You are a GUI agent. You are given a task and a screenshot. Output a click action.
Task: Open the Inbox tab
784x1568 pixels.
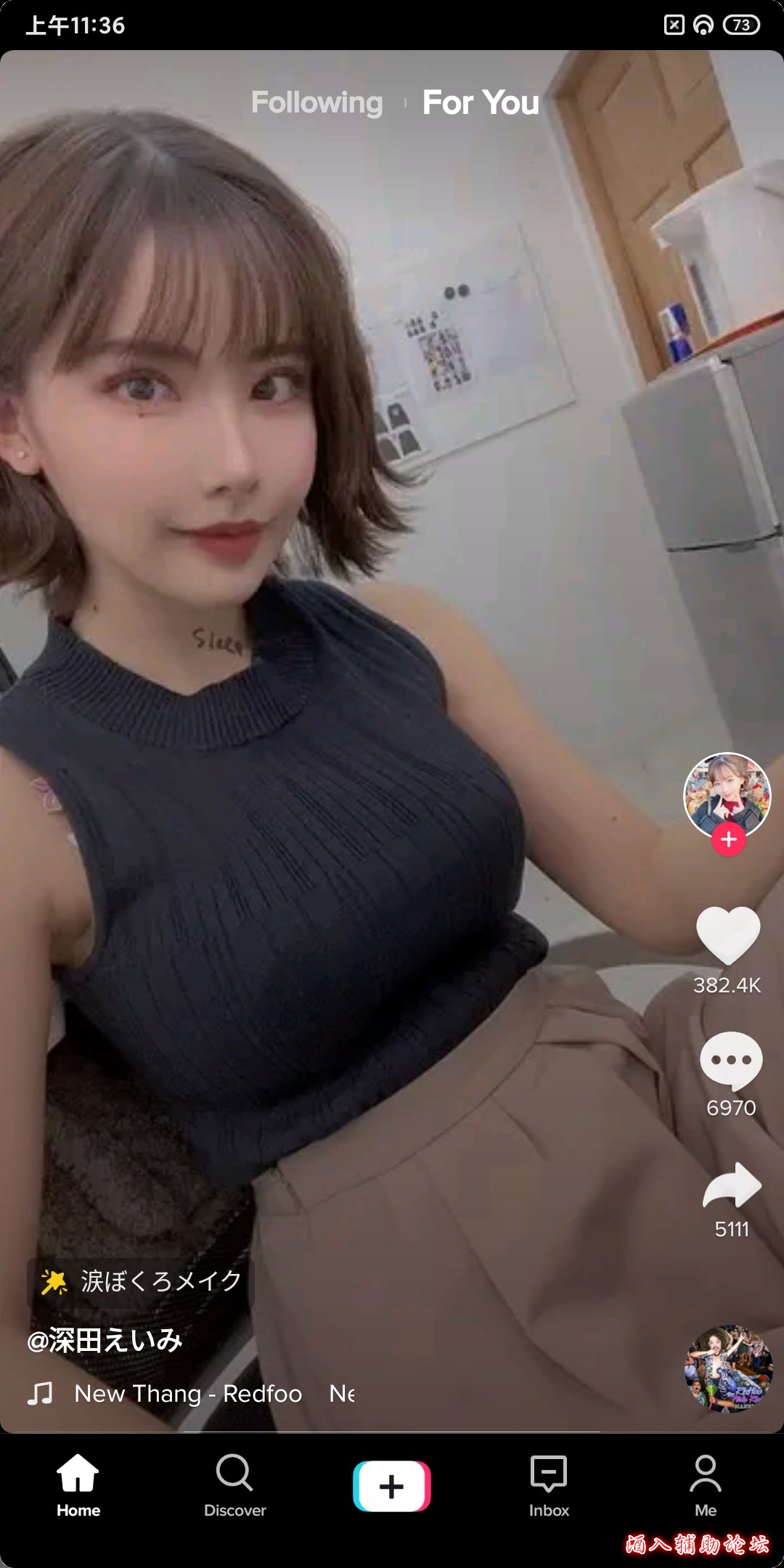pos(549,1485)
